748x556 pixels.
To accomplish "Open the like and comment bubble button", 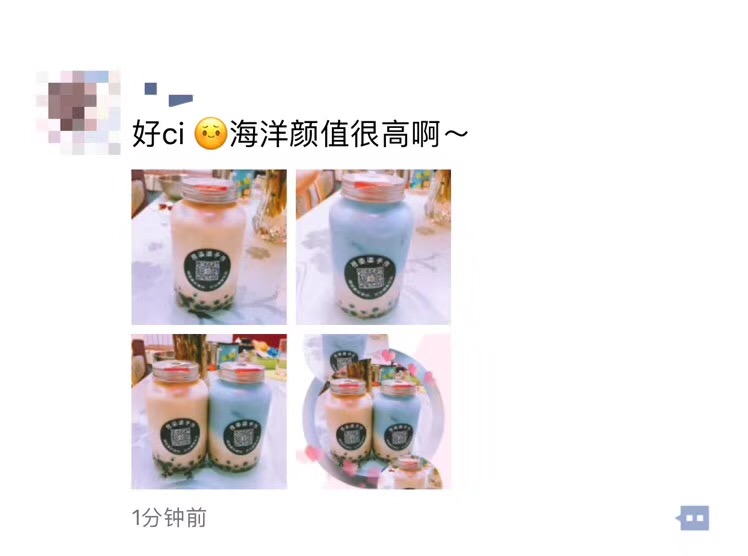I will (x=693, y=518).
